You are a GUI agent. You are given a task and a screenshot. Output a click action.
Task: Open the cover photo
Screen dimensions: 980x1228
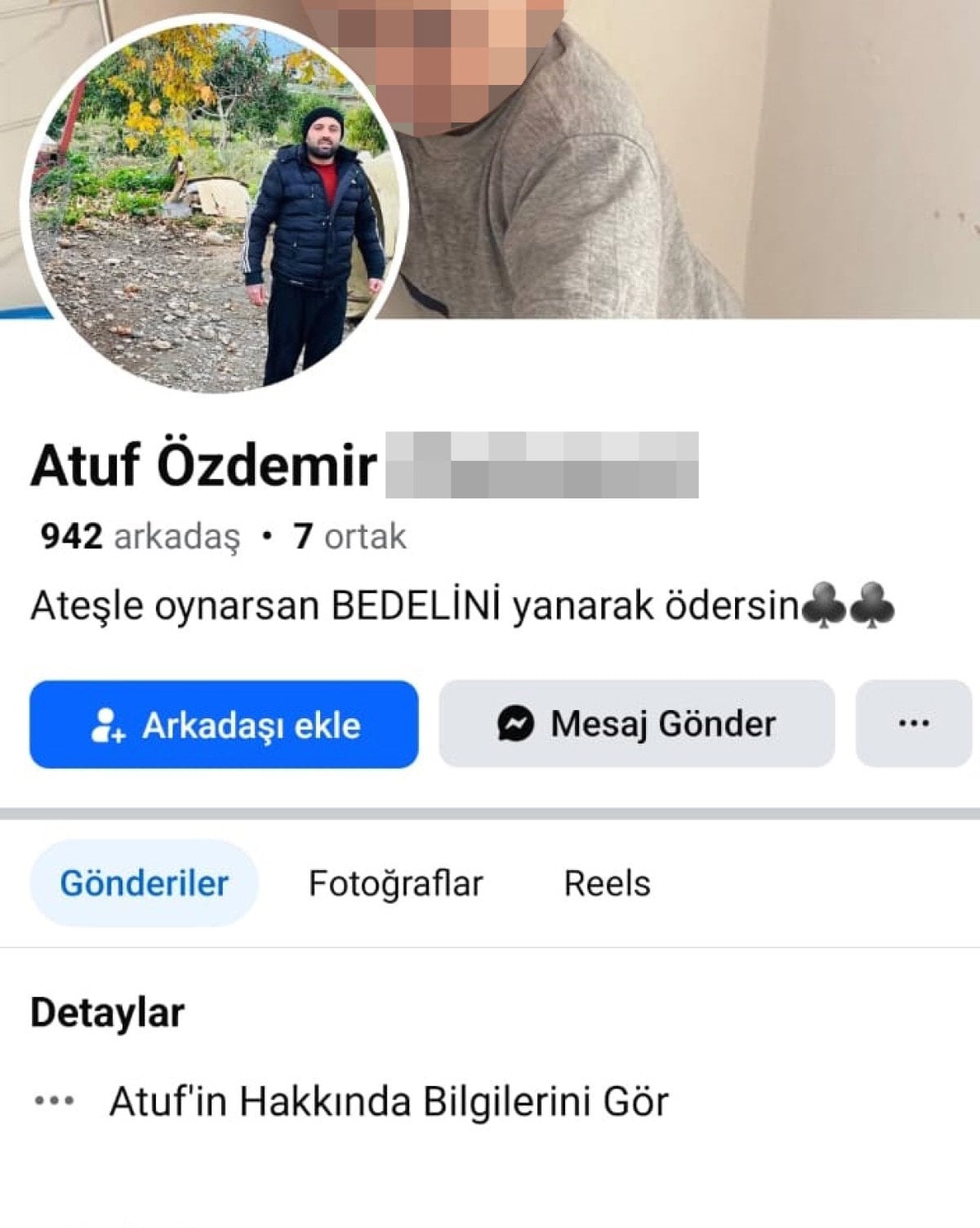point(694,163)
